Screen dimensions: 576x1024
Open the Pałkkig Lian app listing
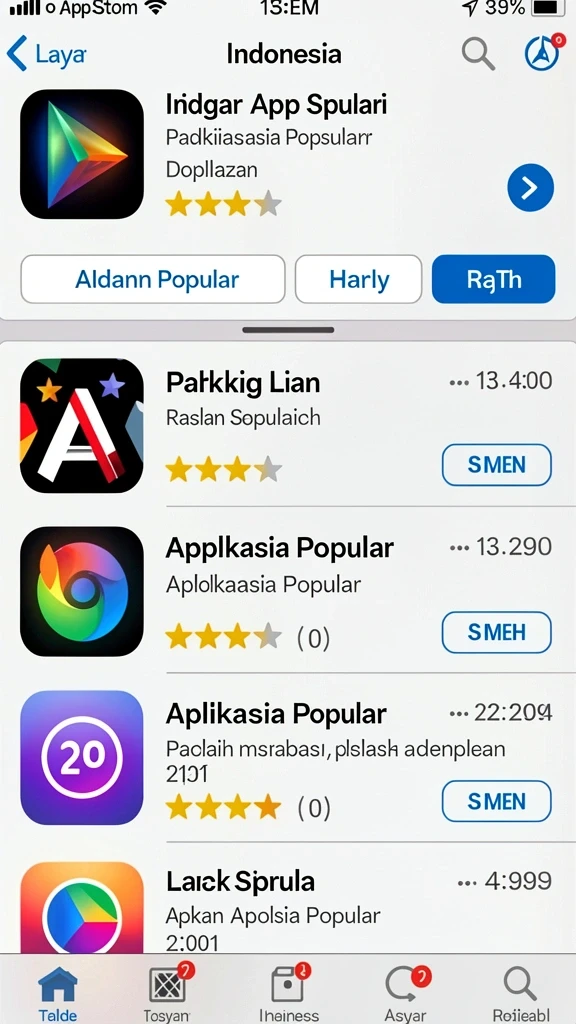point(288,426)
